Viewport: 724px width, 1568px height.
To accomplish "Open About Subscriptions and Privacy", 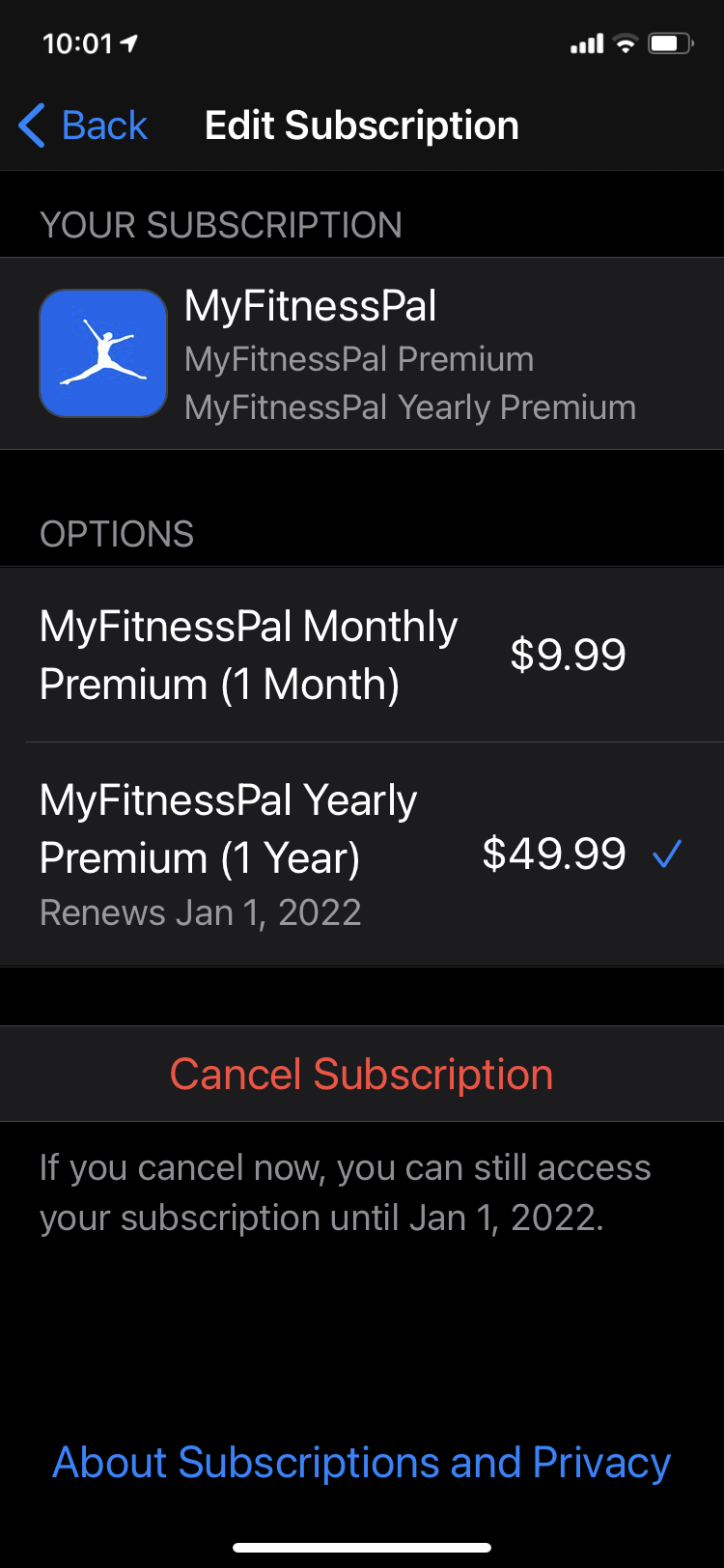I will click(x=362, y=1463).
